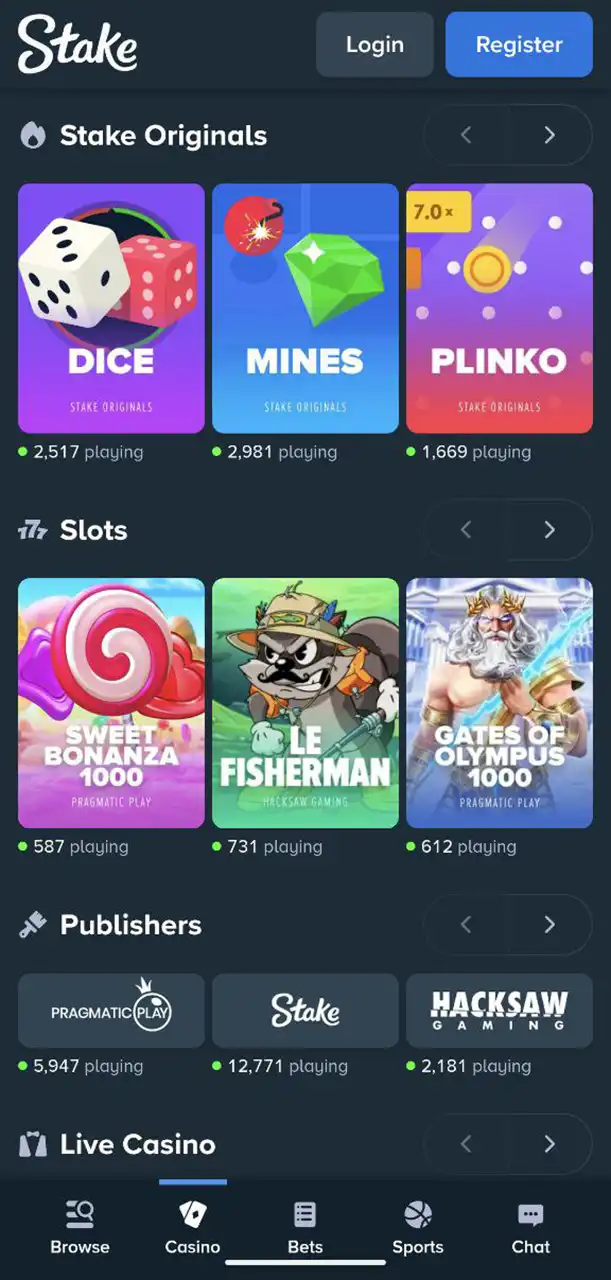The image size is (611, 1280).
Task: Play the Plinko game
Action: point(499,307)
